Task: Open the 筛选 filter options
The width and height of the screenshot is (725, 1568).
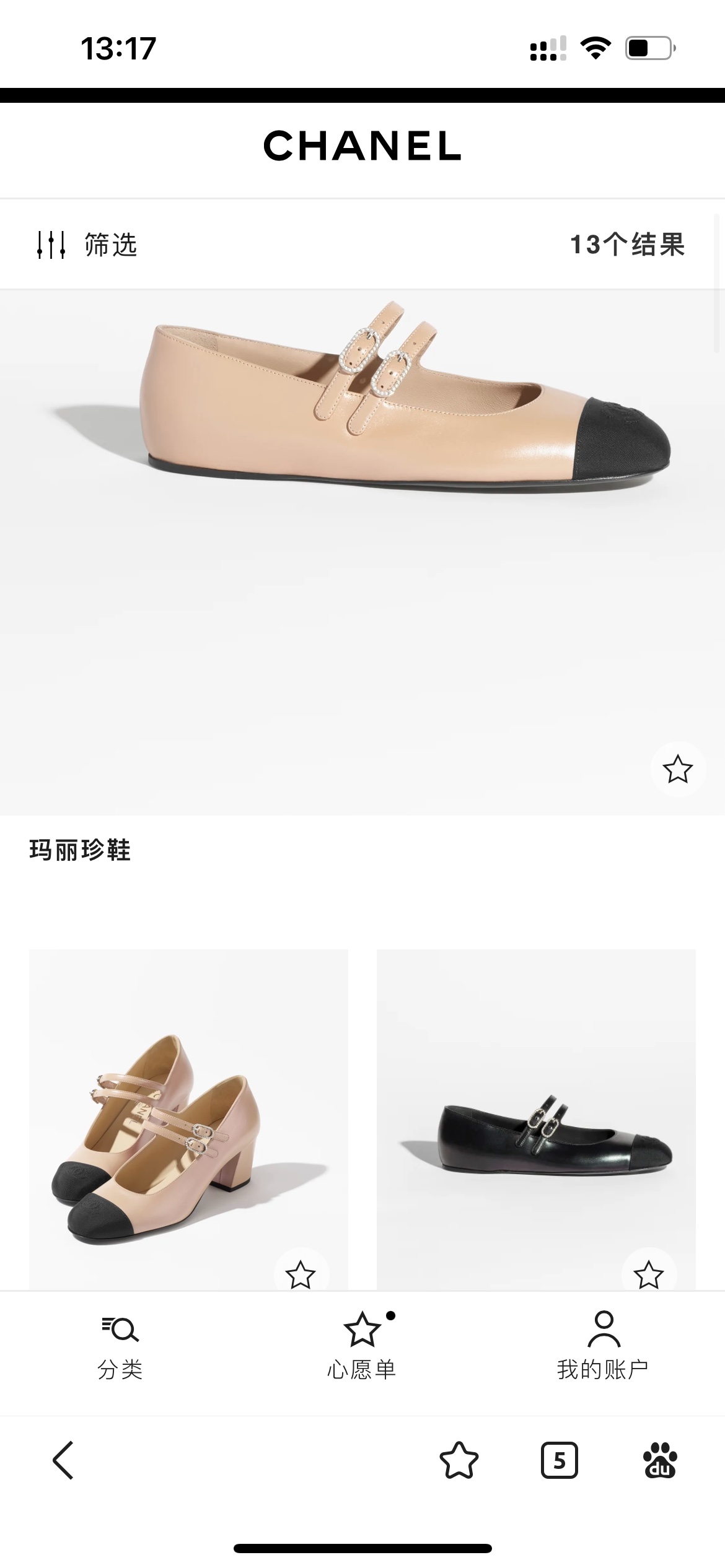Action: [87, 245]
